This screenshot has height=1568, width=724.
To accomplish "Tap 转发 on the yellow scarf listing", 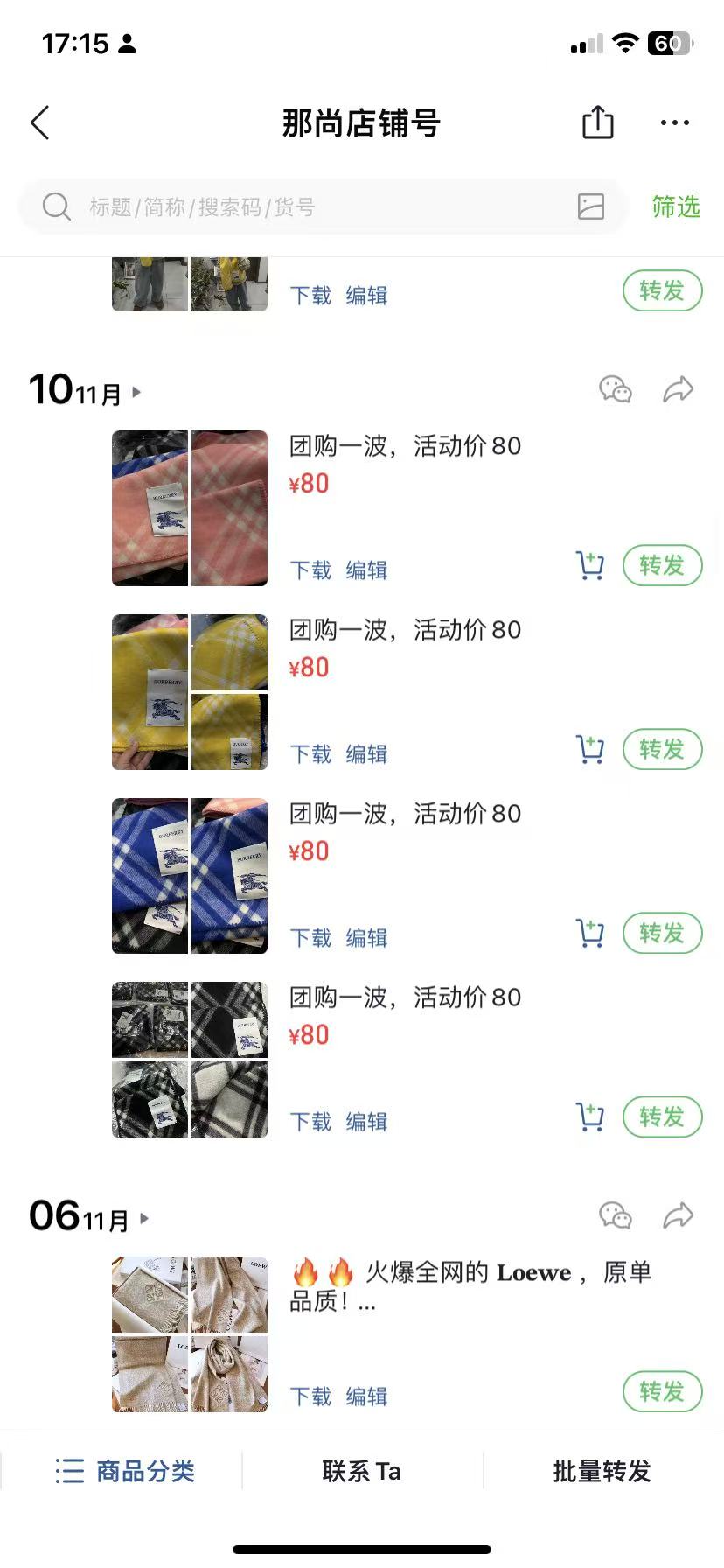I will click(x=662, y=750).
